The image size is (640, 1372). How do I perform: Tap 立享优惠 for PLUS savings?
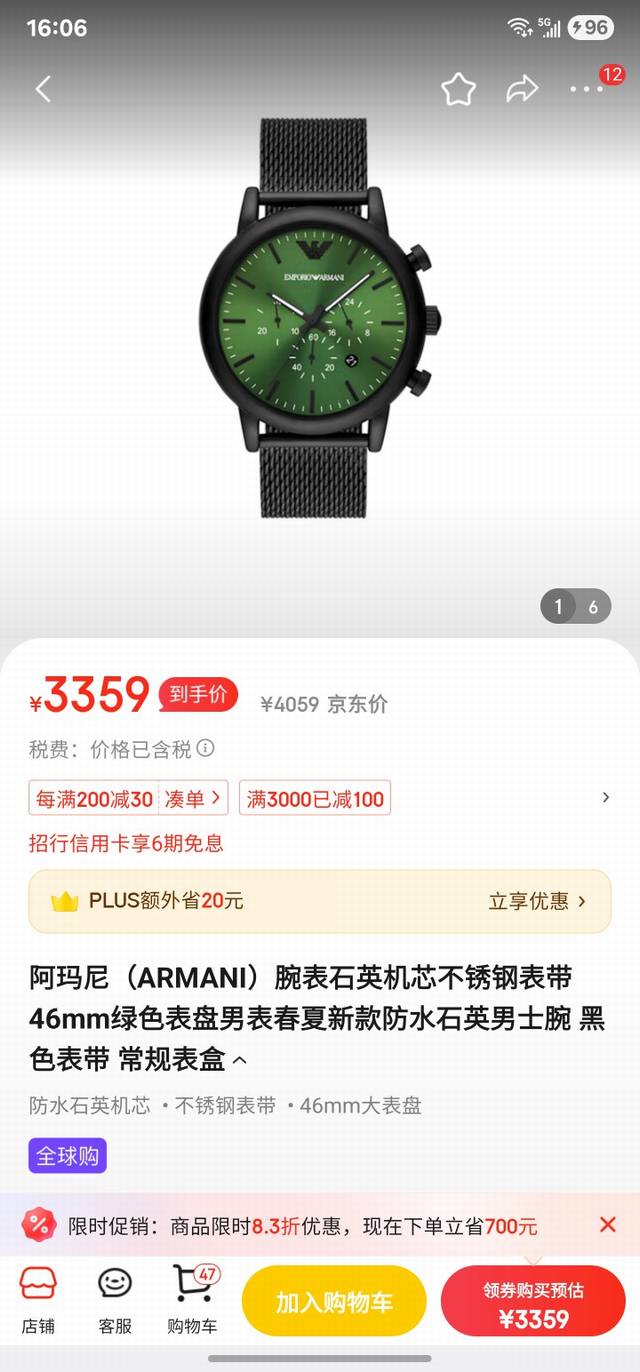pos(537,901)
